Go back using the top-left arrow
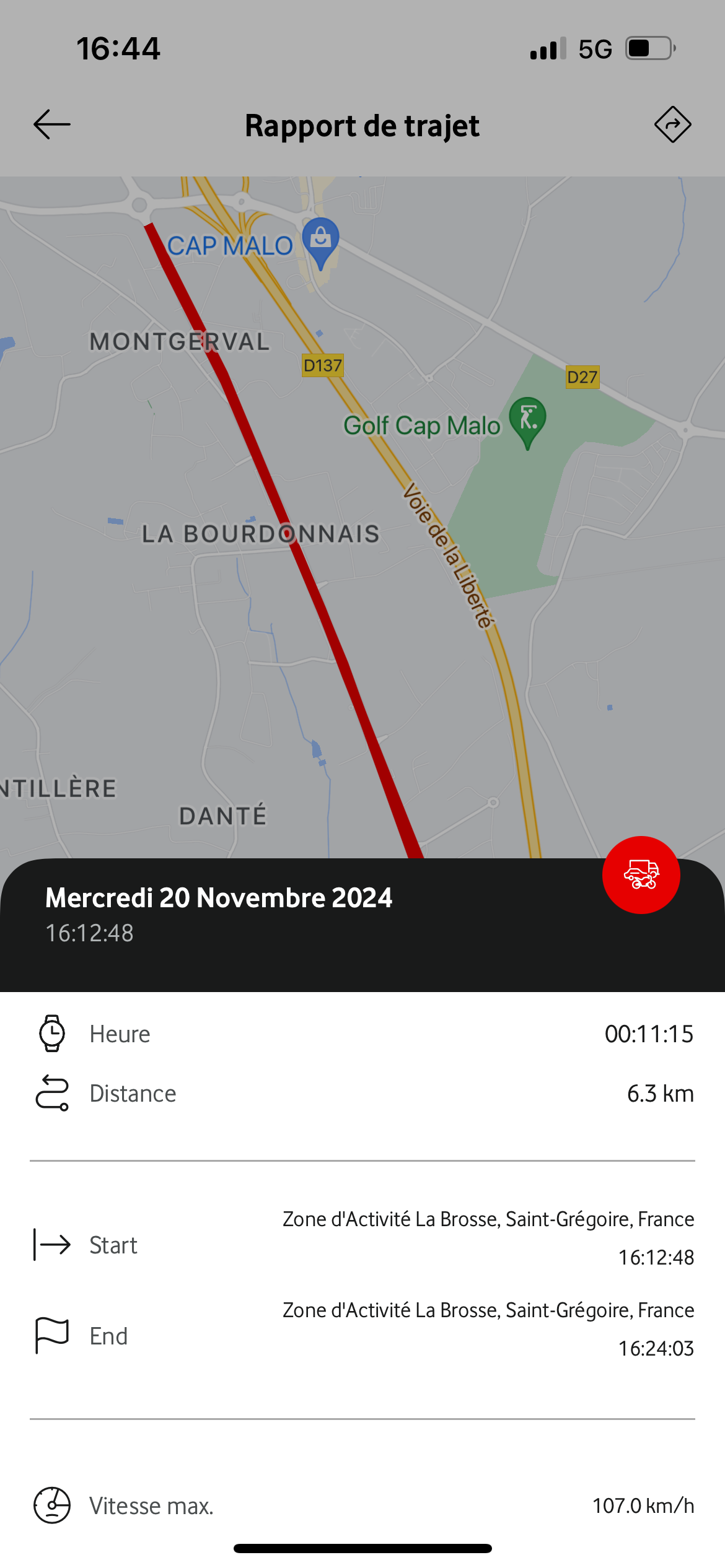This screenshot has width=725, height=1568. (52, 124)
